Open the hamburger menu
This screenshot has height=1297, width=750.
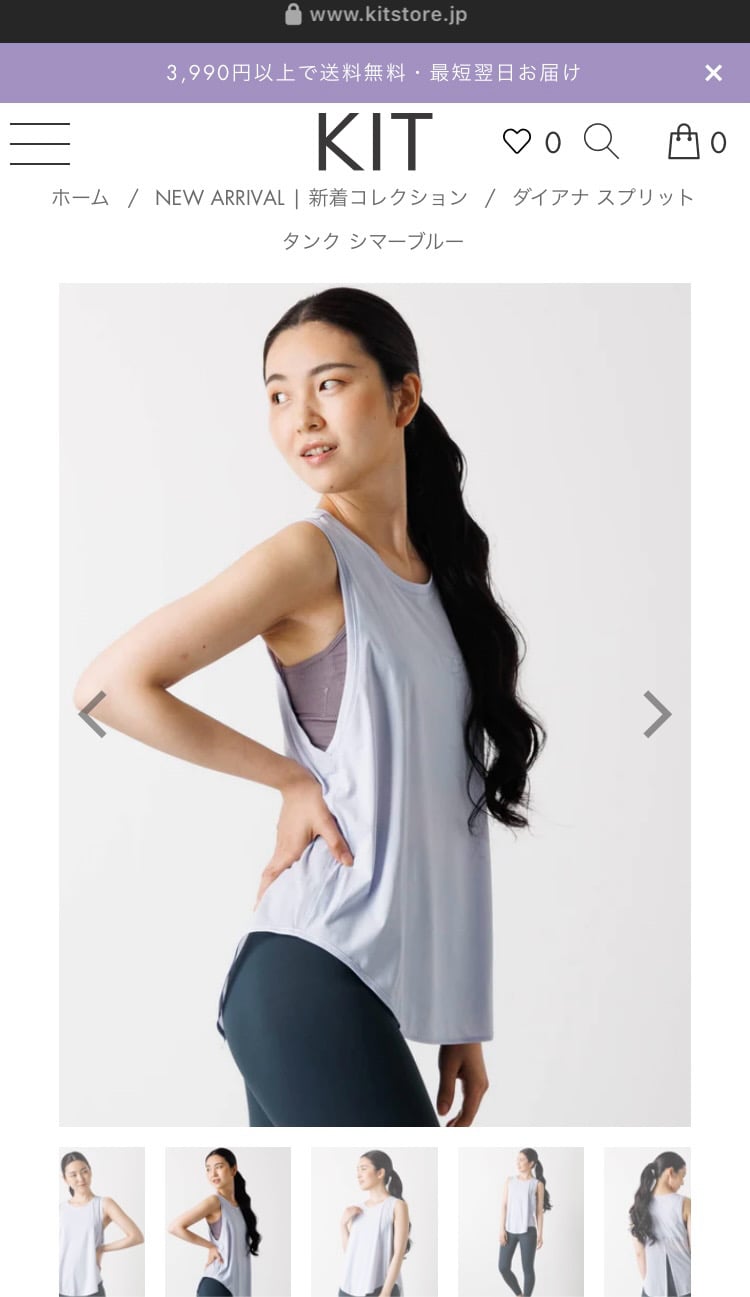[40, 144]
